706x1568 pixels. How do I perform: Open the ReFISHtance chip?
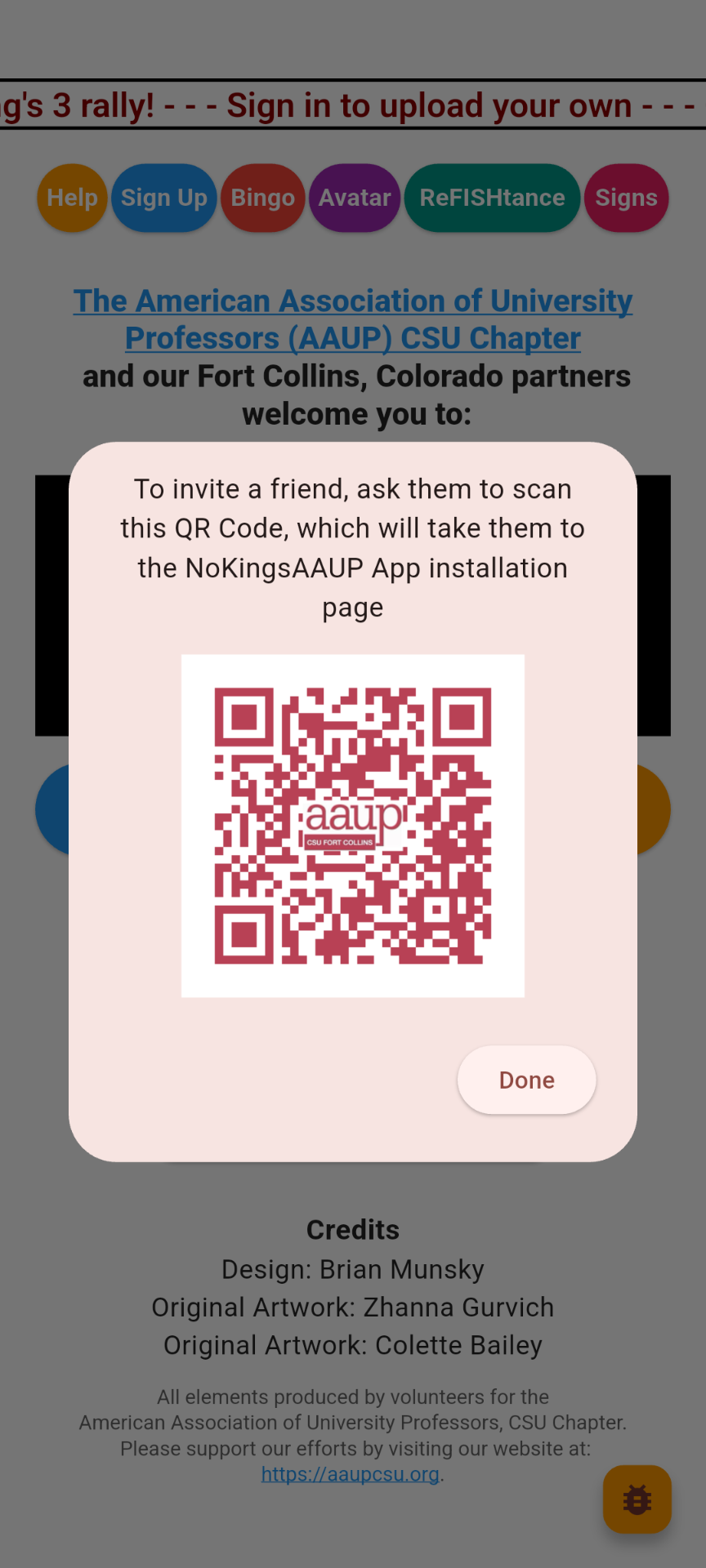tap(492, 198)
